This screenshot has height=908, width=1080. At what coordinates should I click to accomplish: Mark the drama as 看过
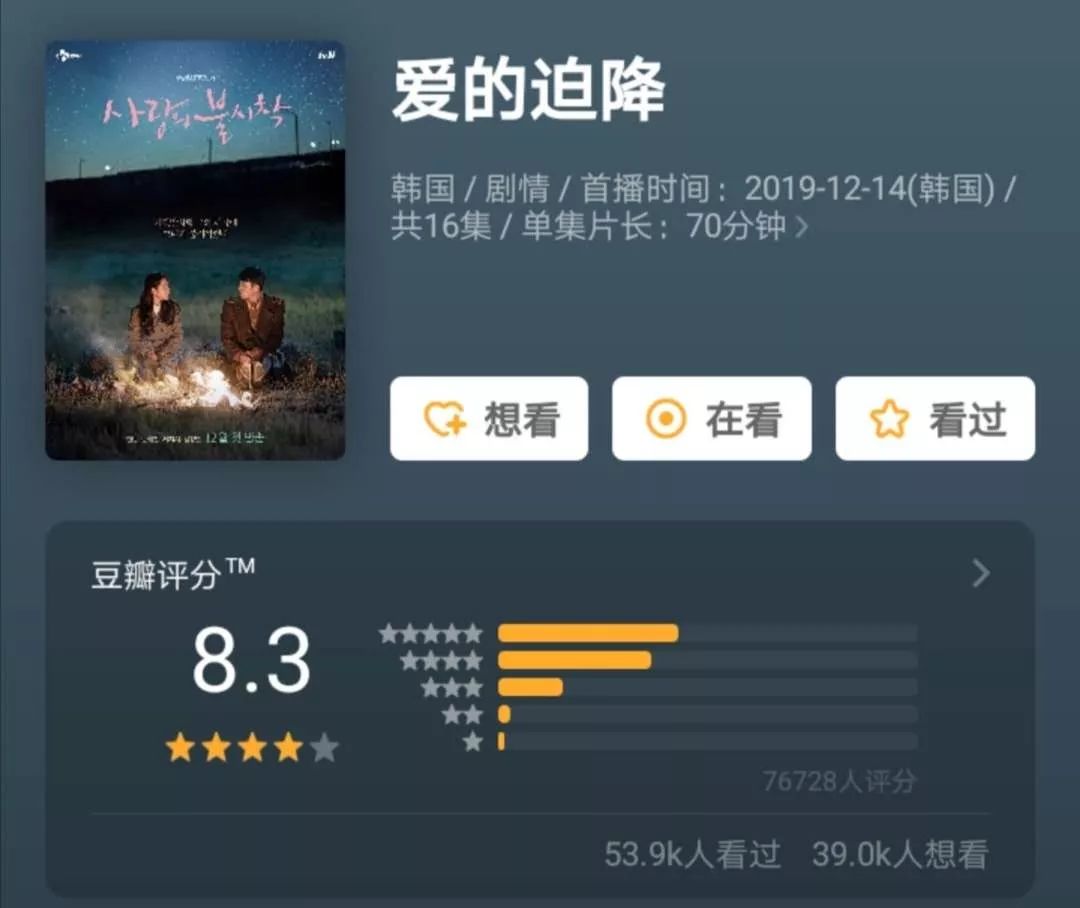point(935,419)
